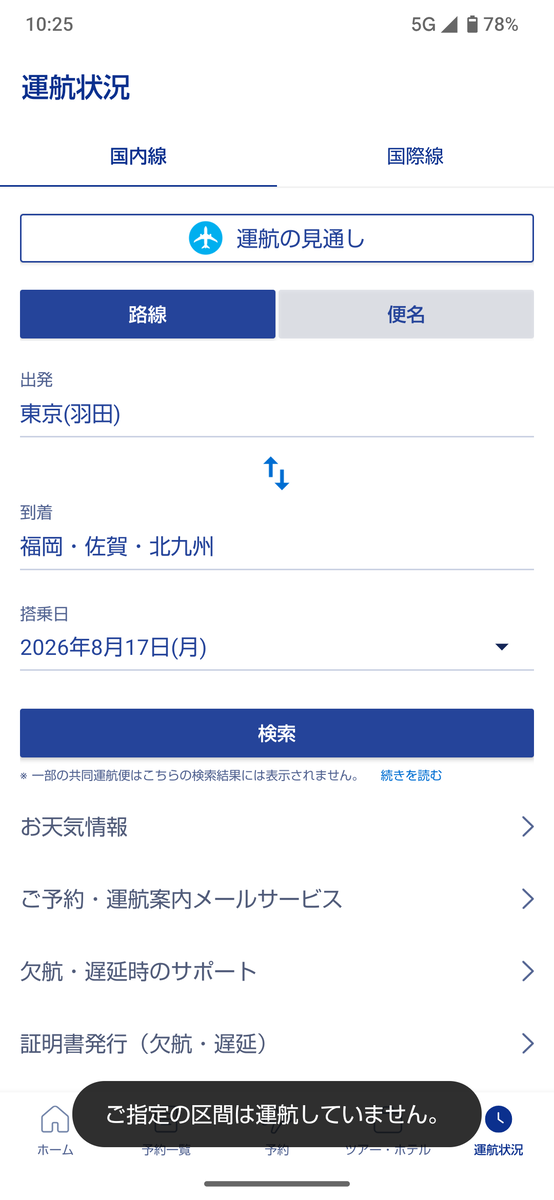Open the 運航状況 bottom tab
Image resolution: width=554 pixels, height=1200 pixels.
click(498, 1130)
